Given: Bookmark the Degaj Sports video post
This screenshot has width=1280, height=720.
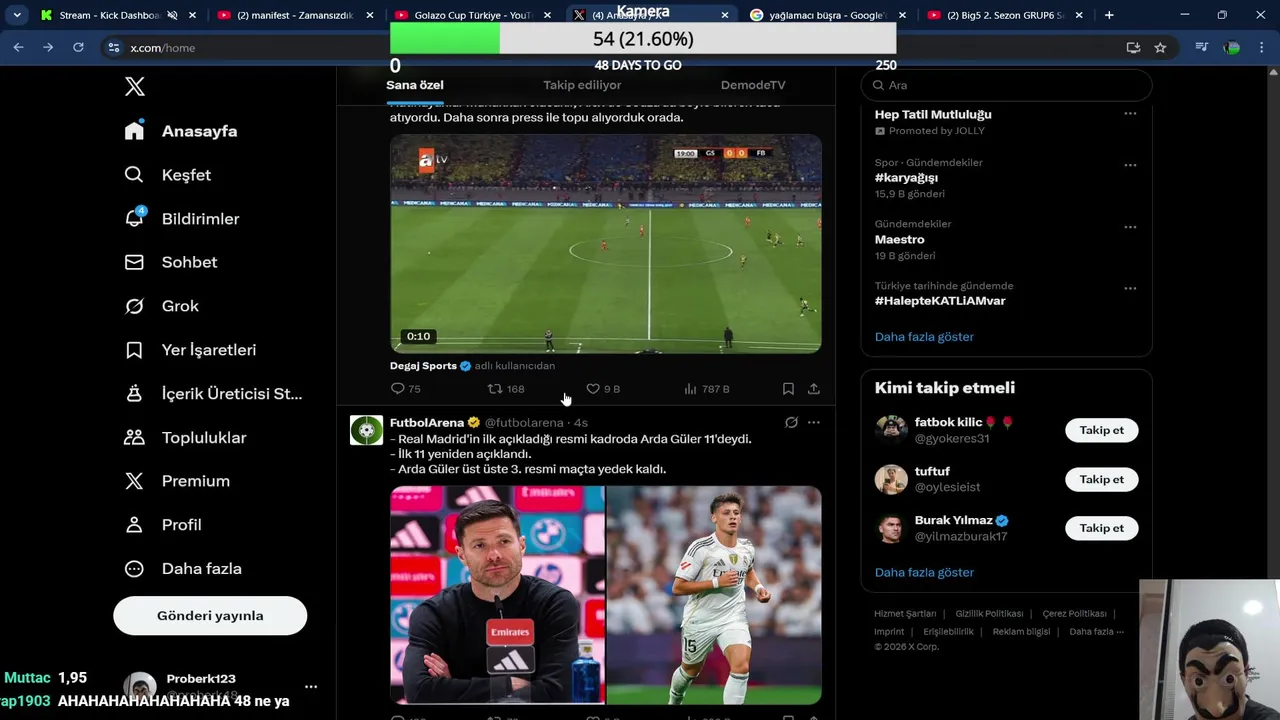Looking at the screenshot, I should [x=788, y=389].
